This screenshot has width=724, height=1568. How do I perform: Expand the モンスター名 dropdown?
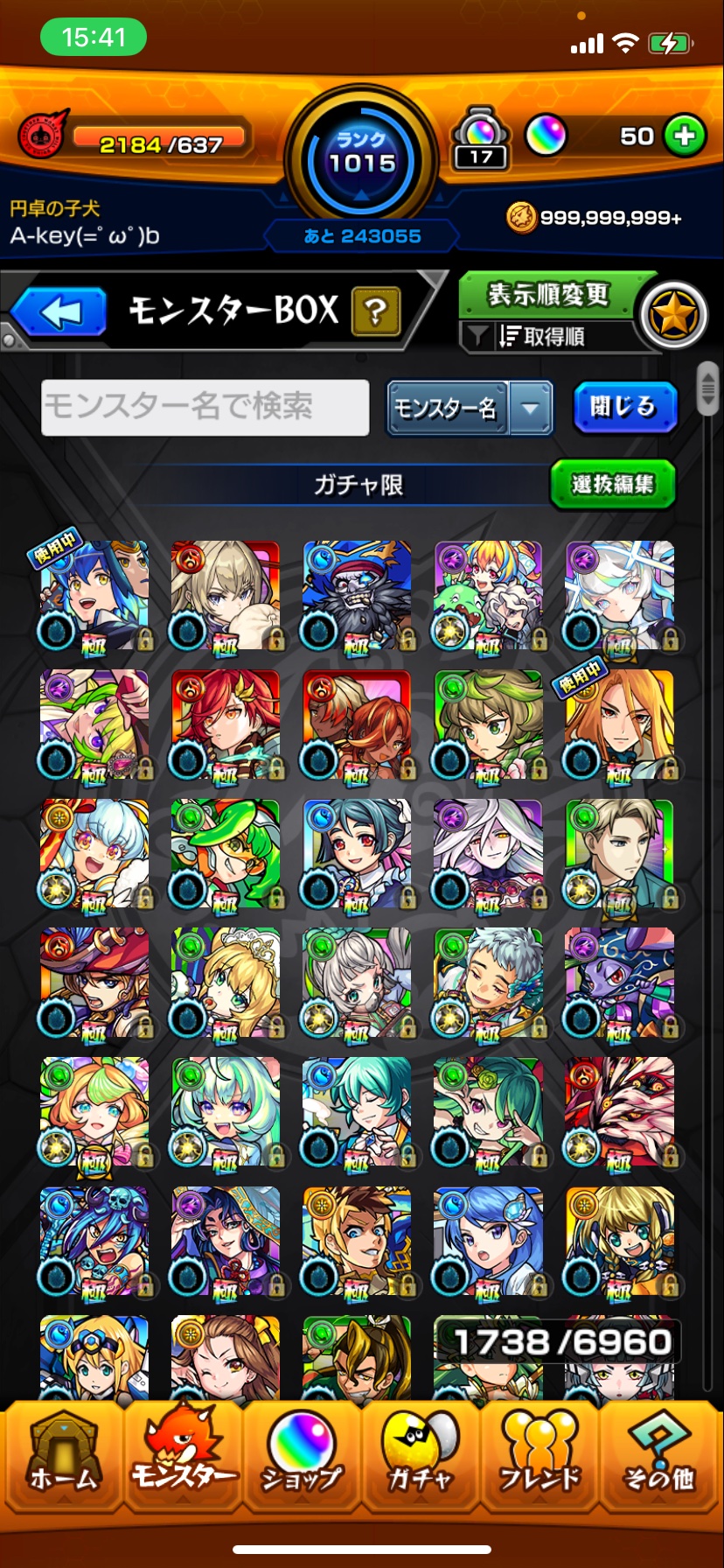(x=530, y=408)
